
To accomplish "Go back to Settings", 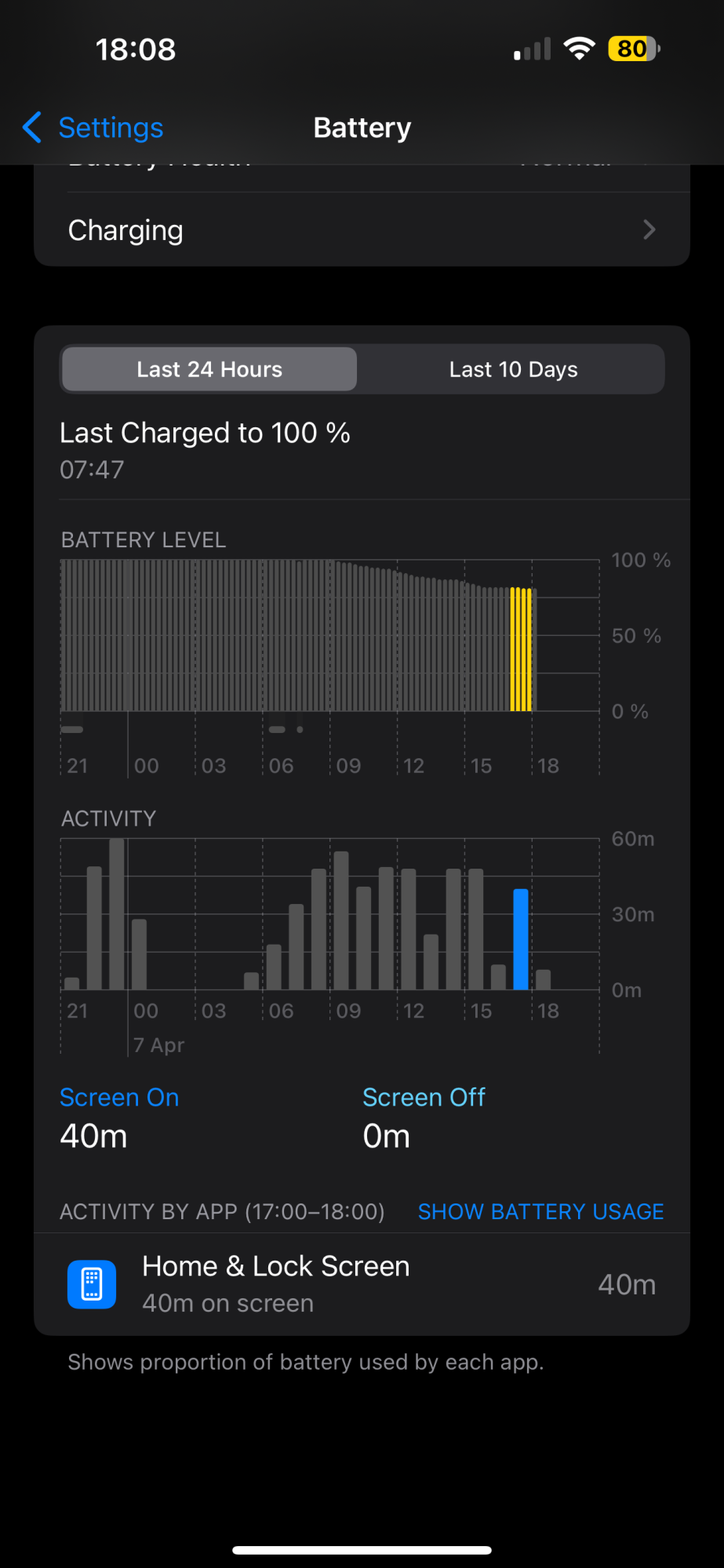I will (x=94, y=128).
